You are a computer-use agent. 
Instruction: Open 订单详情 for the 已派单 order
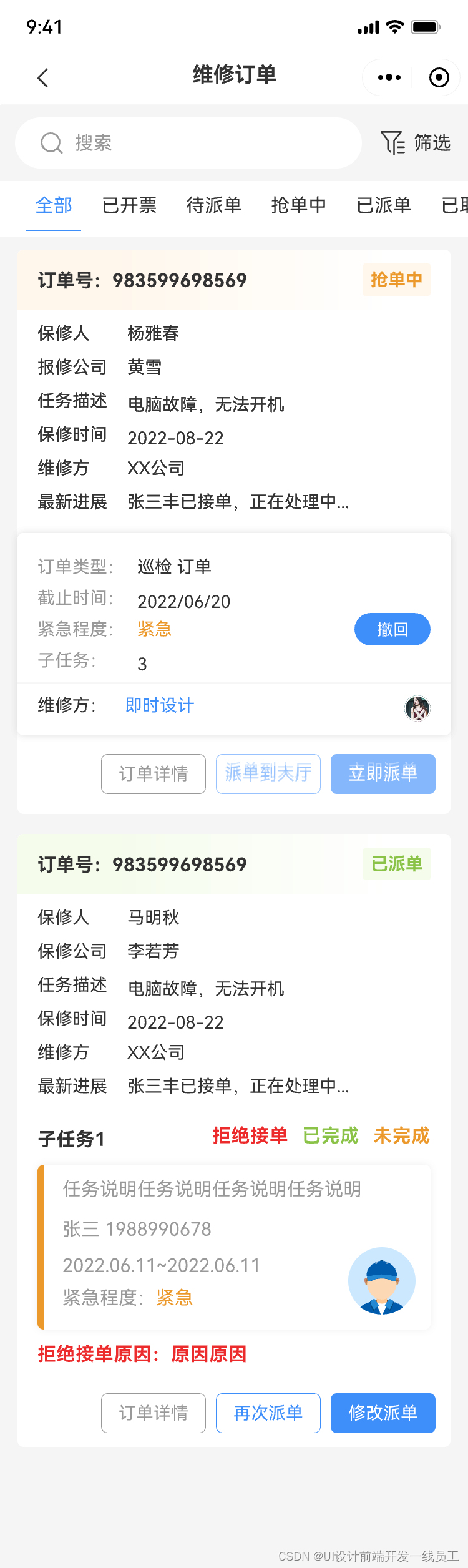[154, 1413]
